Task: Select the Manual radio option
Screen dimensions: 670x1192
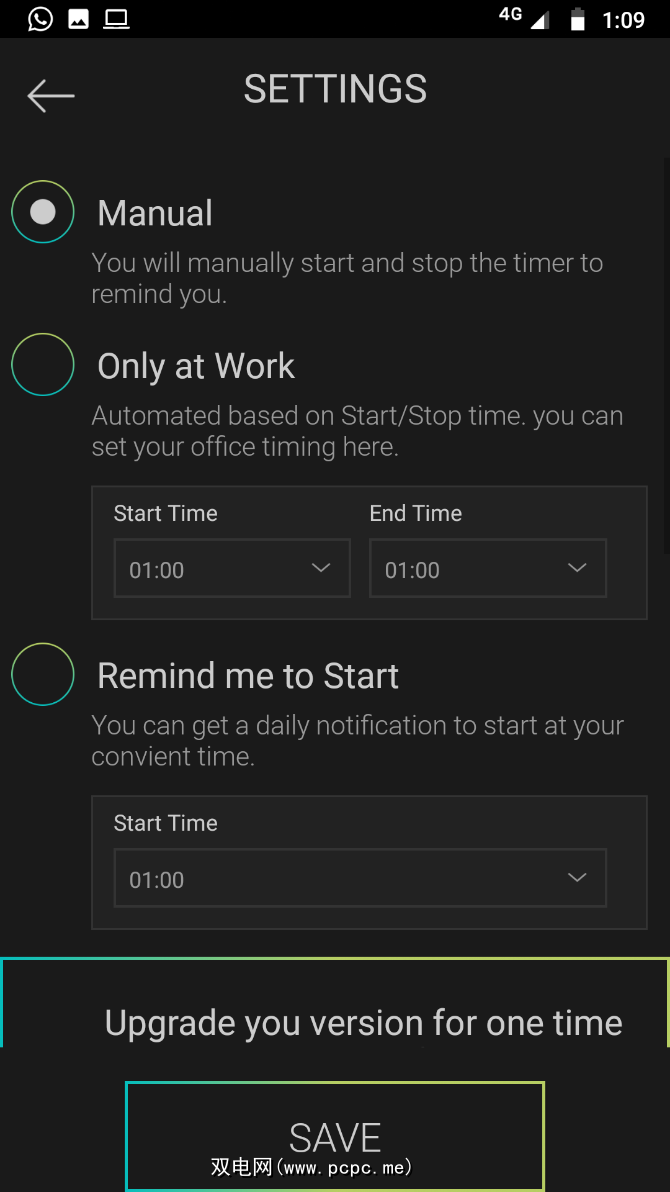Action: pyautogui.click(x=43, y=212)
